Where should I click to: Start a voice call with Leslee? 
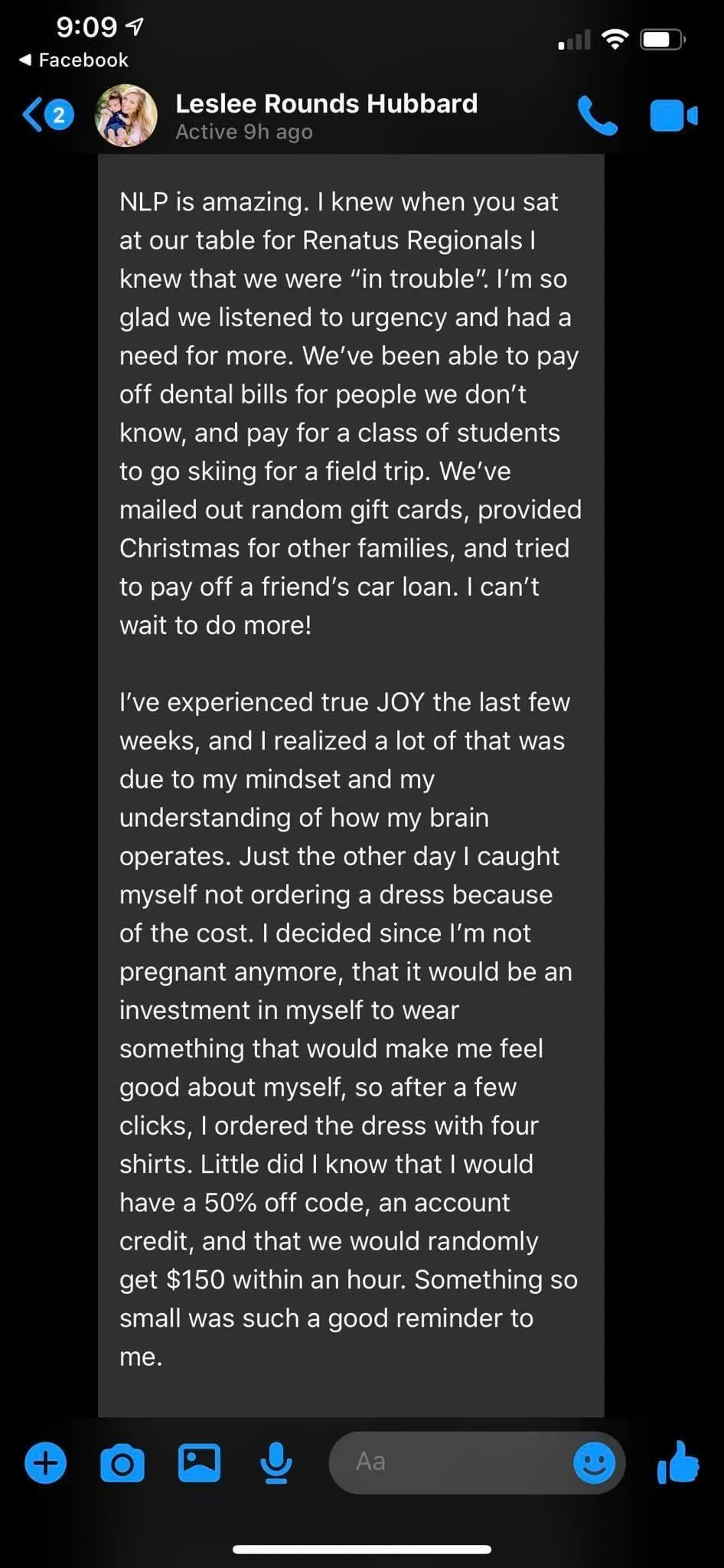tap(597, 116)
